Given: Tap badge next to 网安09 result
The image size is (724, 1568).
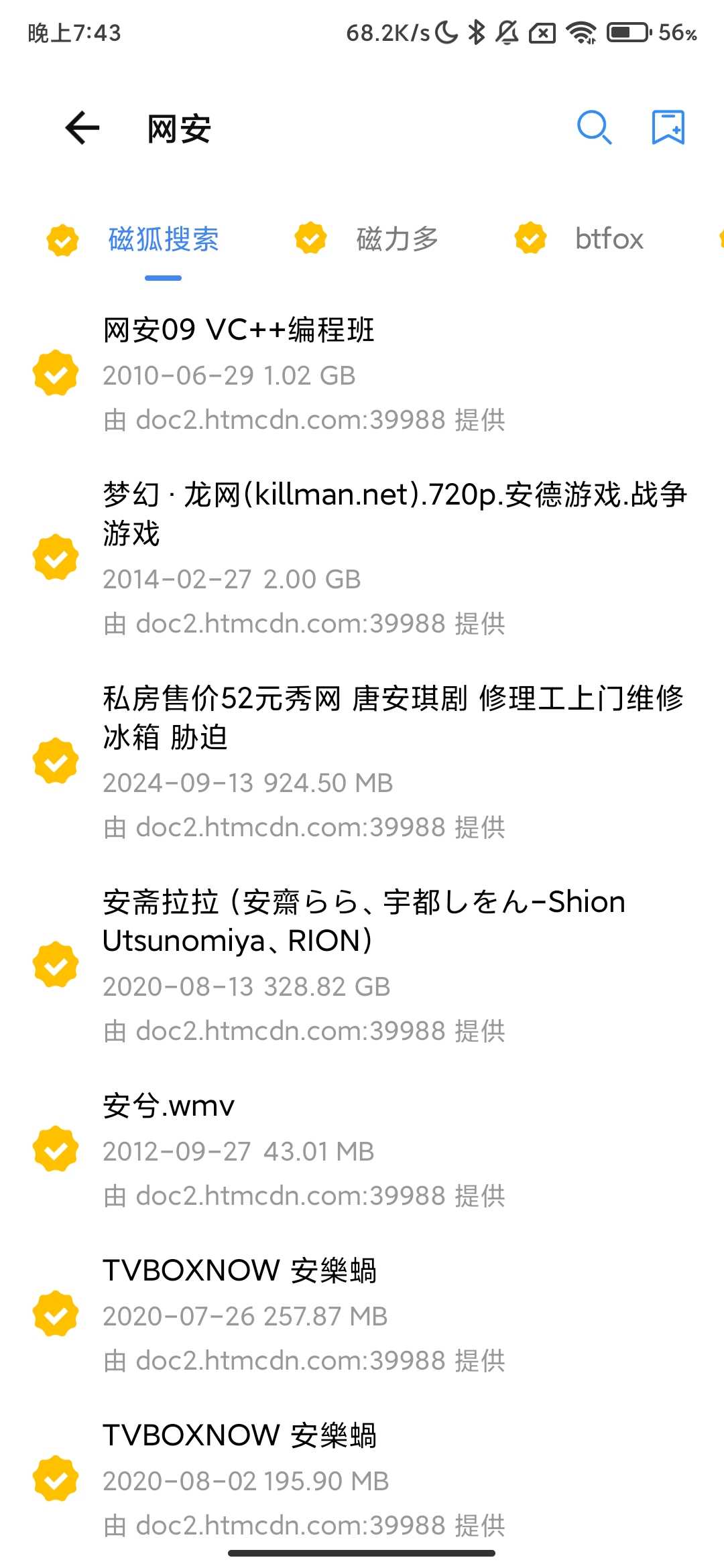Looking at the screenshot, I should click(56, 374).
